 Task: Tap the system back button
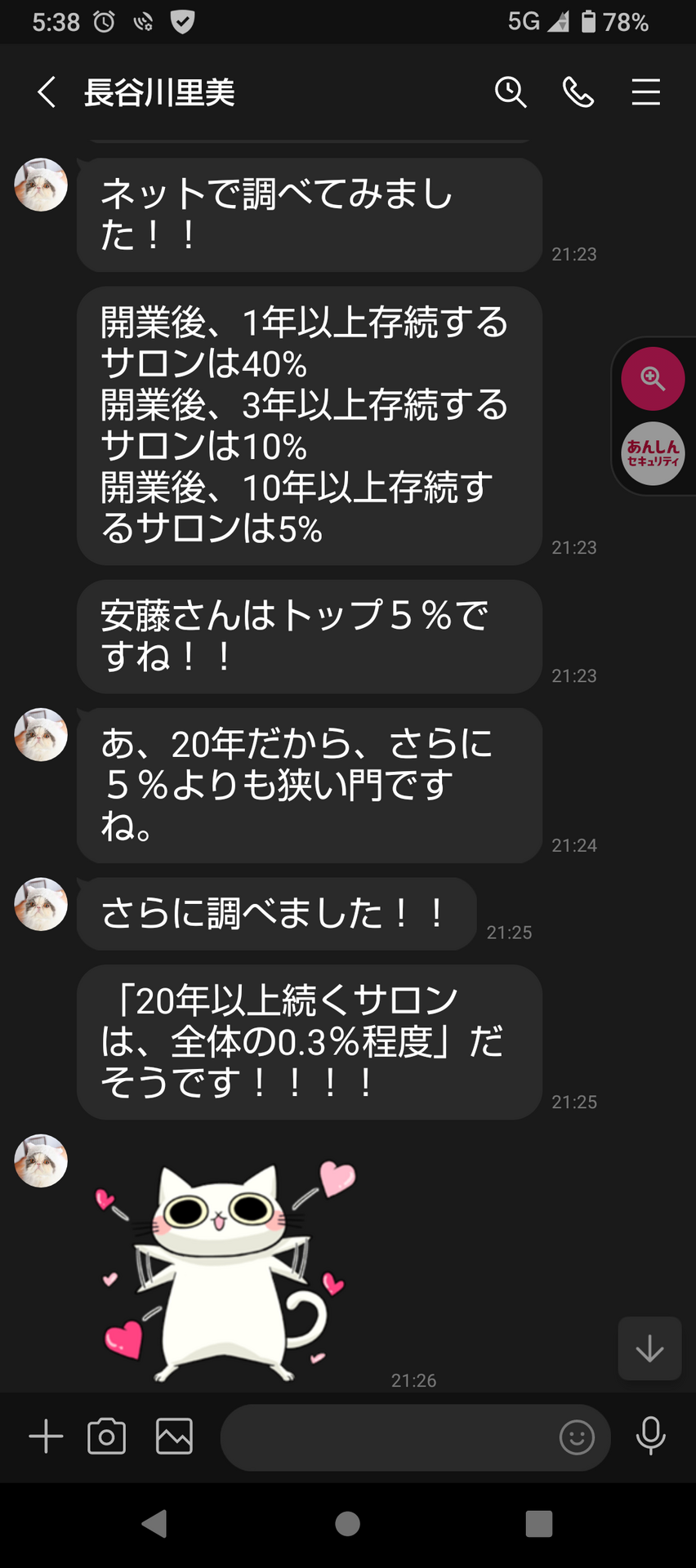[154, 1524]
